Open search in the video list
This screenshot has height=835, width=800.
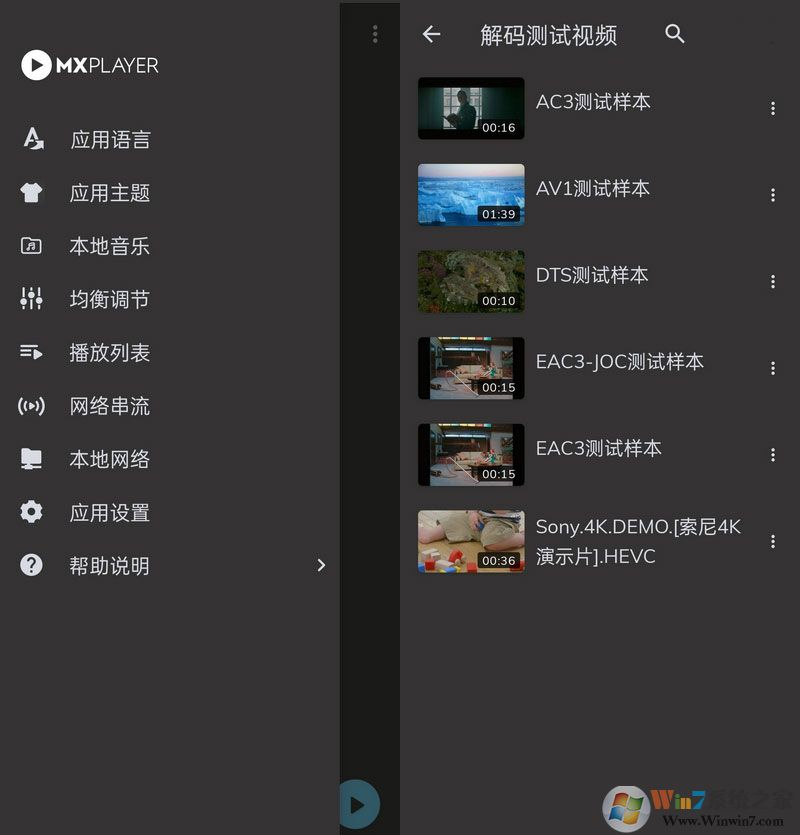click(675, 35)
